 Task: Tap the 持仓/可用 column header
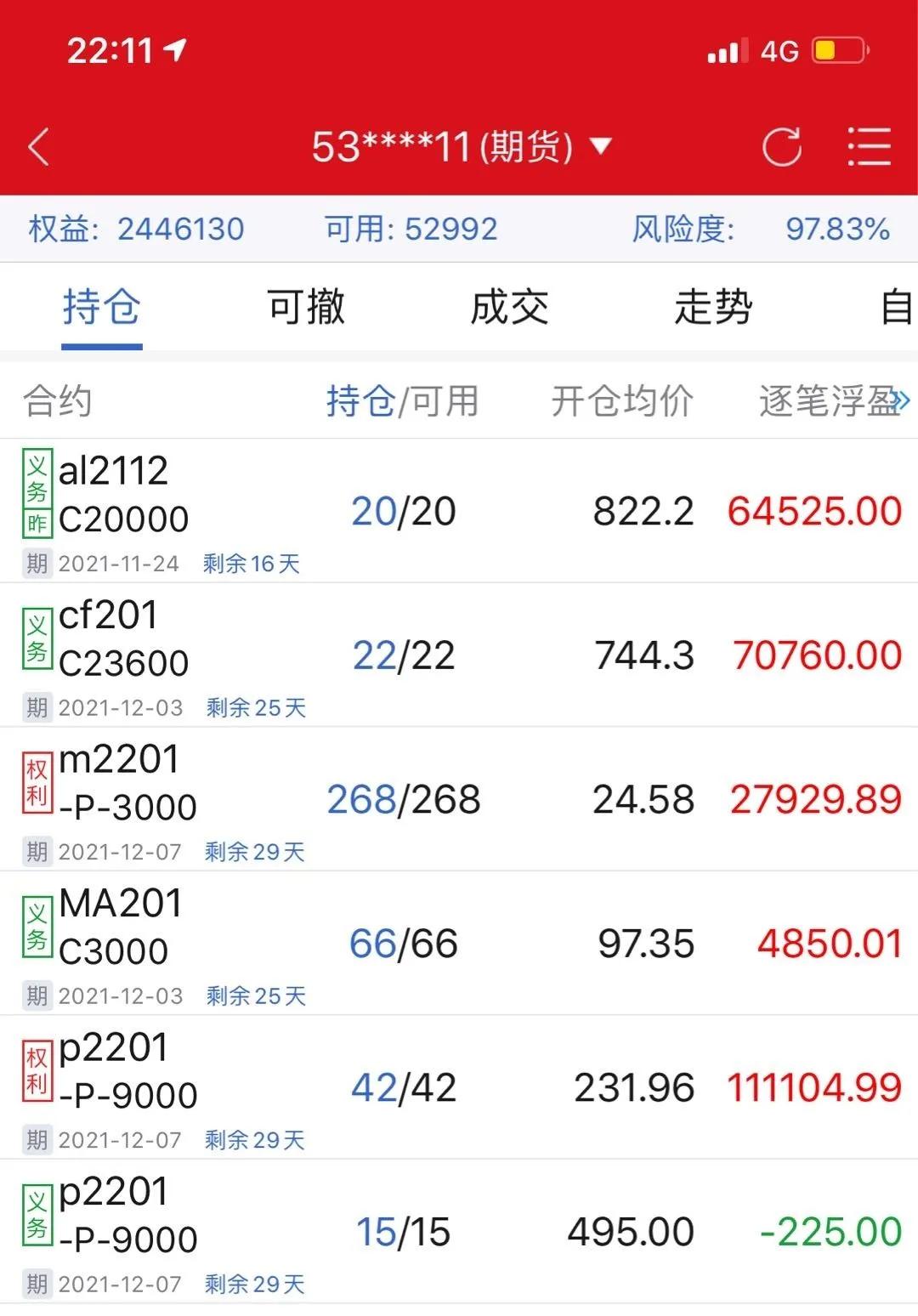pos(403,401)
